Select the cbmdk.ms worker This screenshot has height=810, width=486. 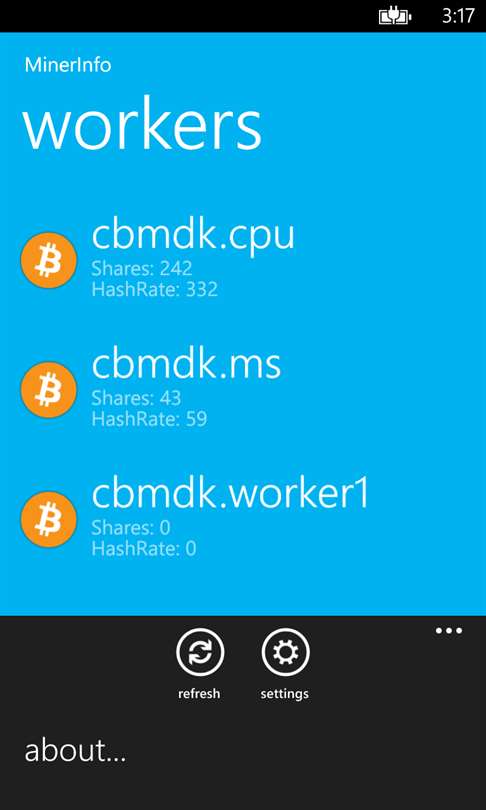click(x=151, y=390)
